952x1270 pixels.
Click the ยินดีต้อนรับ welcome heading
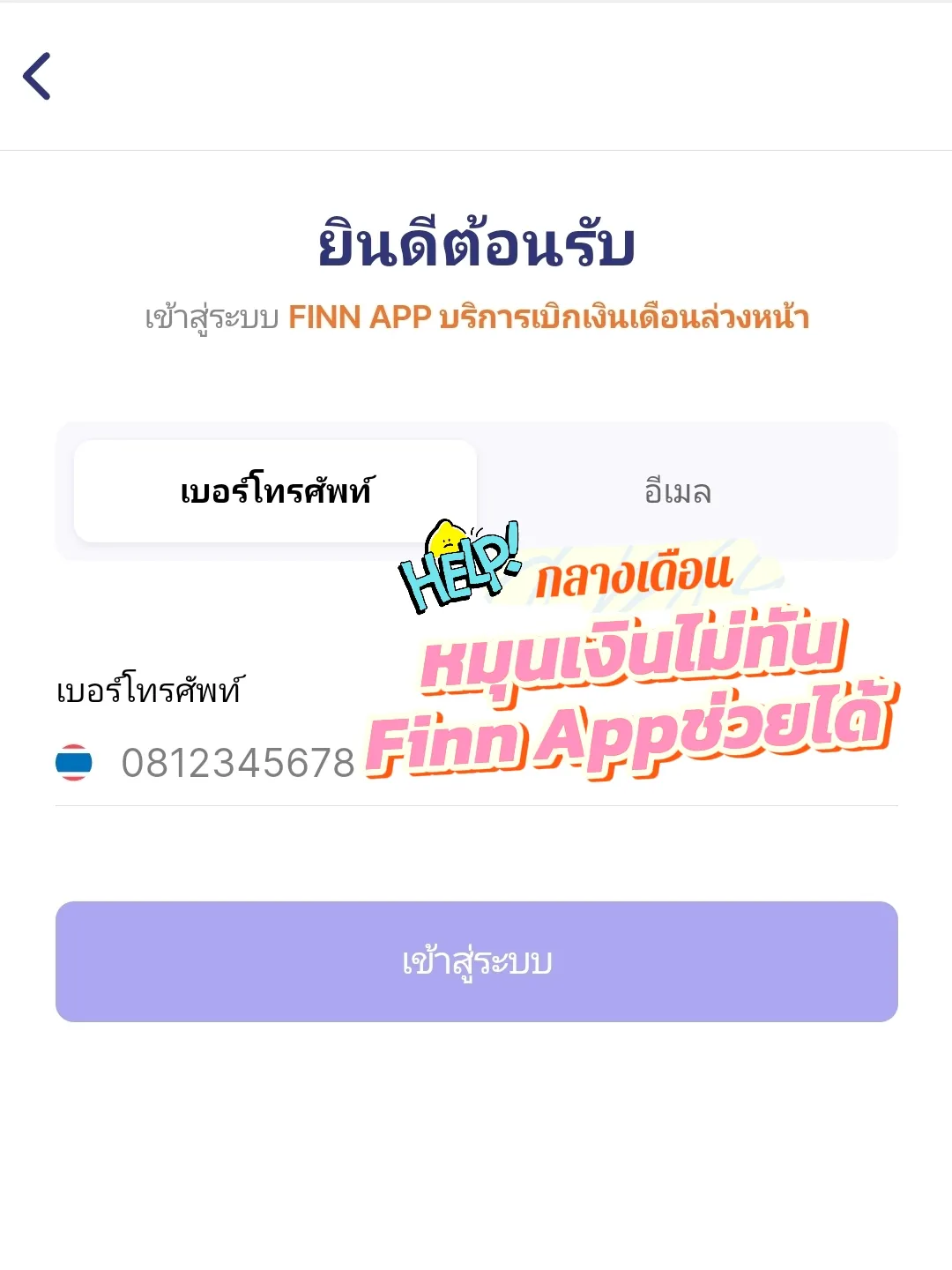point(476,243)
